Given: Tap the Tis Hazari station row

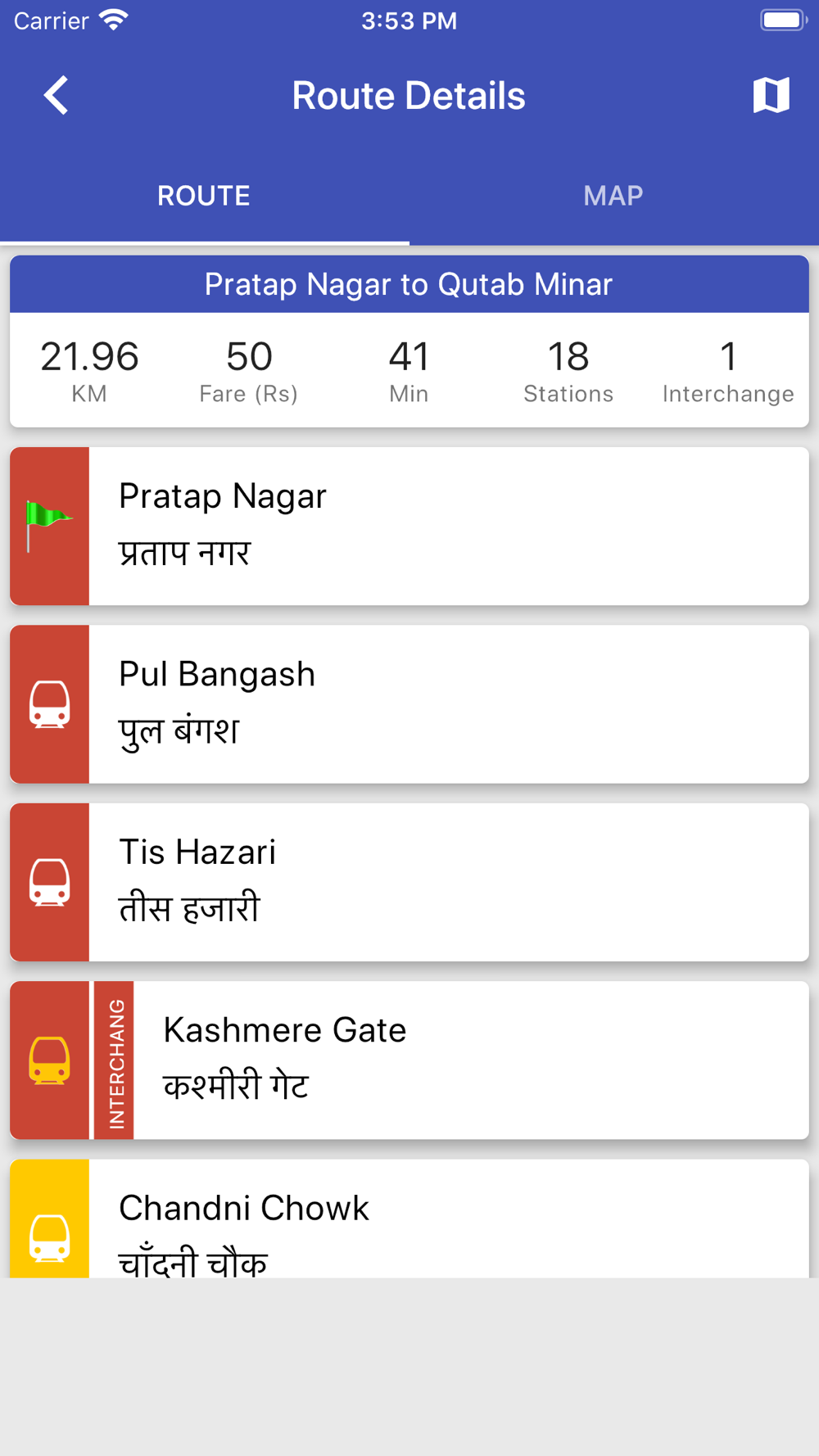Looking at the screenshot, I should [x=409, y=882].
